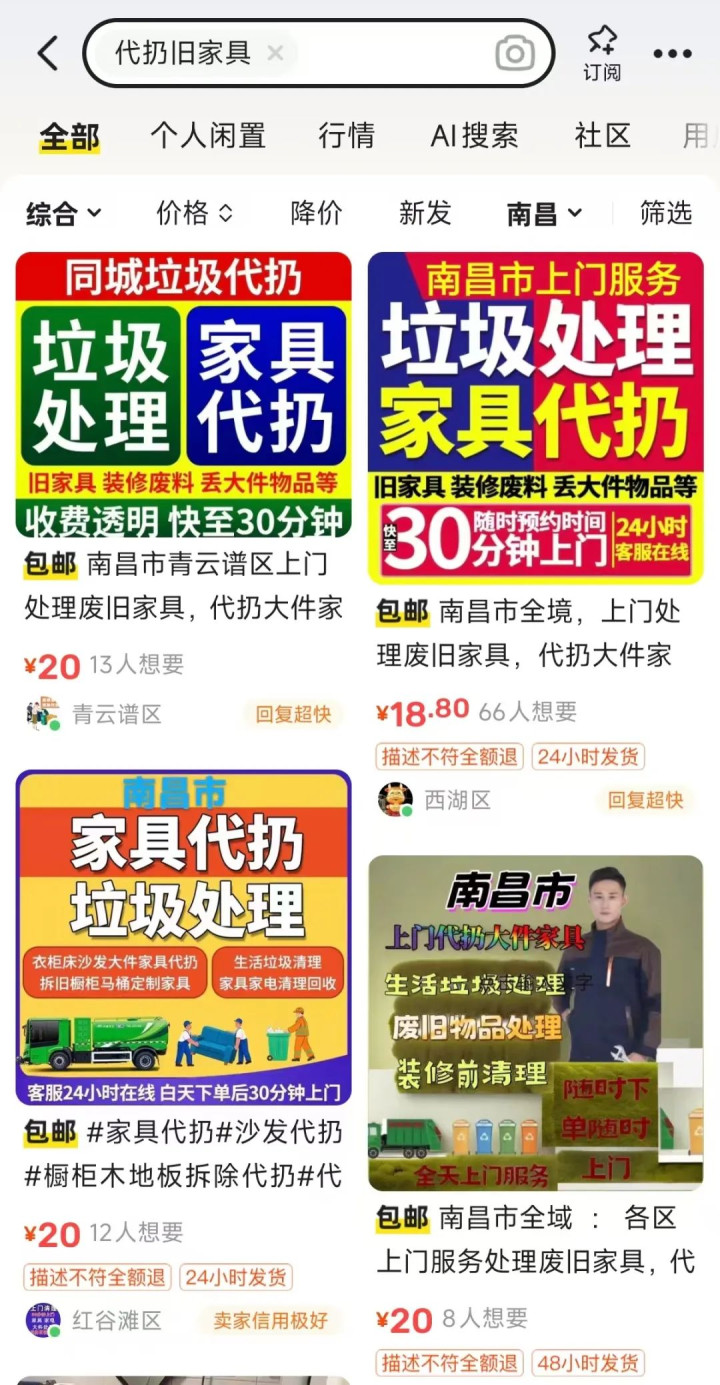Show 新发 newest listings

point(425,213)
